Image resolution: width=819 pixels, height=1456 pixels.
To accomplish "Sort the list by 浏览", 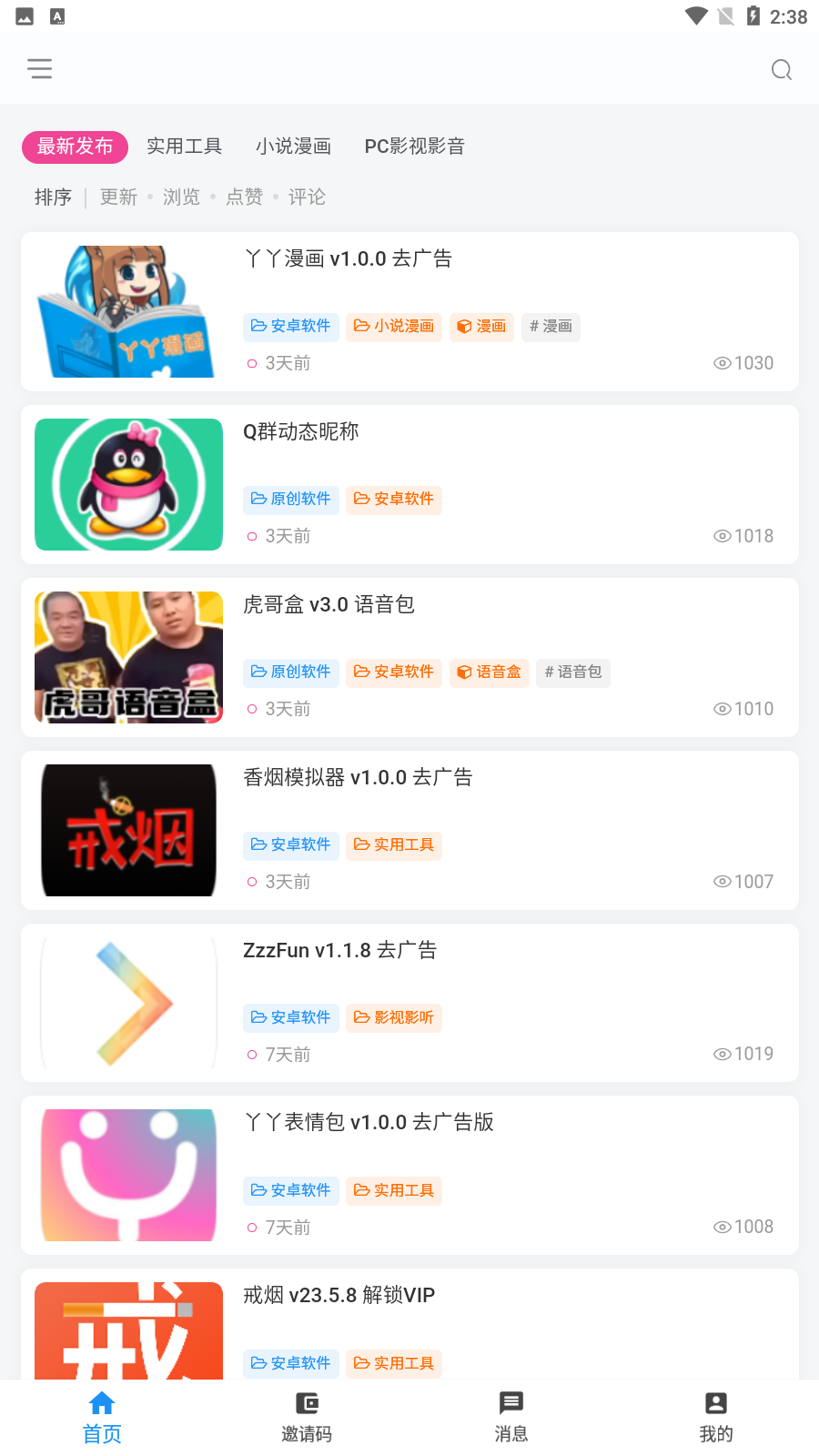I will 181,197.
